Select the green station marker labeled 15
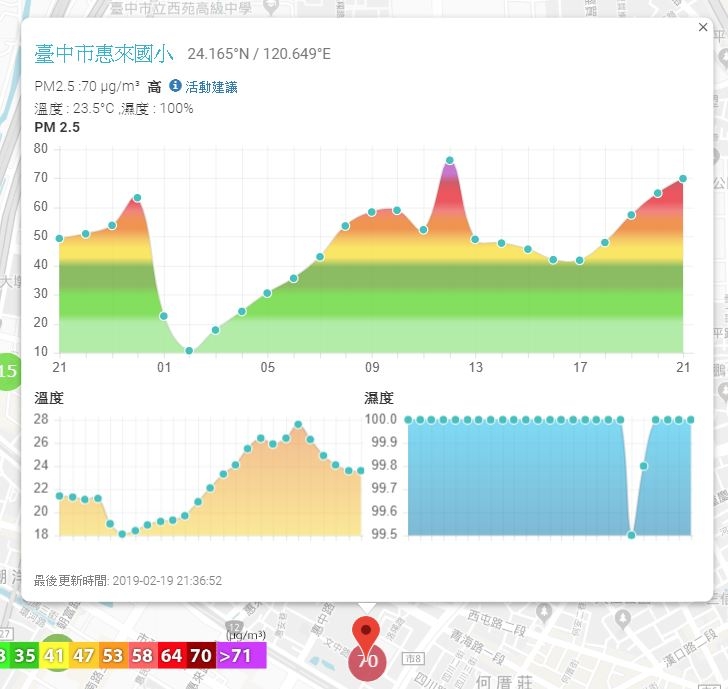The width and height of the screenshot is (728, 689). click(8, 372)
